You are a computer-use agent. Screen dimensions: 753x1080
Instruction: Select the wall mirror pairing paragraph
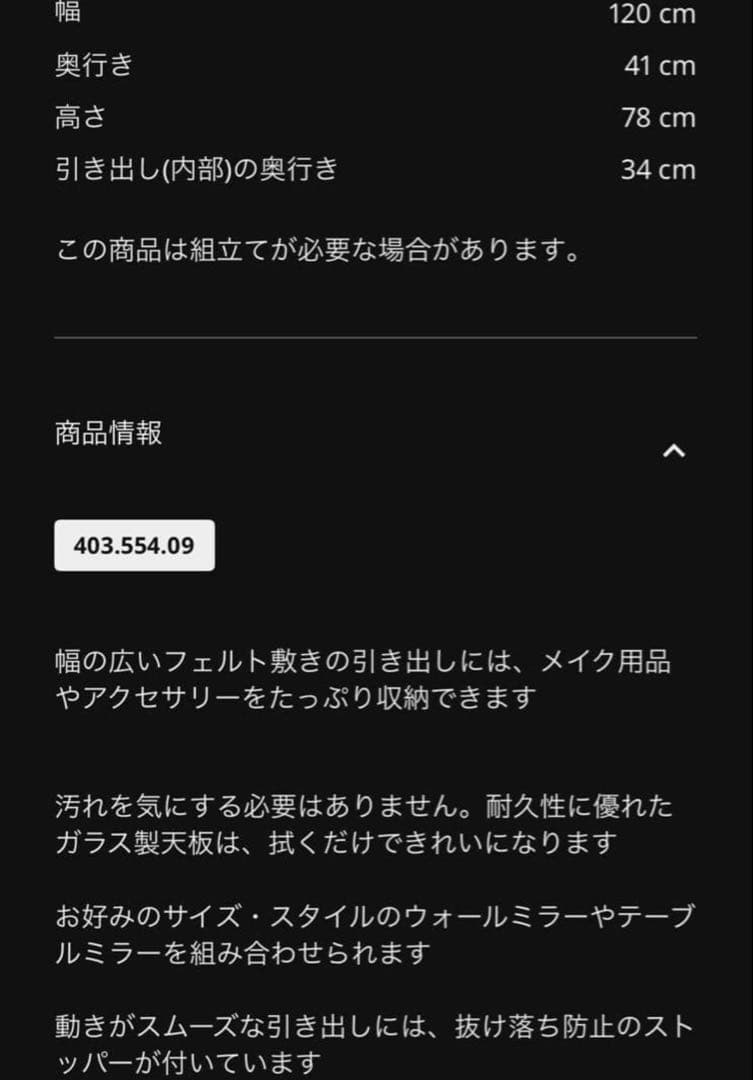point(365,930)
